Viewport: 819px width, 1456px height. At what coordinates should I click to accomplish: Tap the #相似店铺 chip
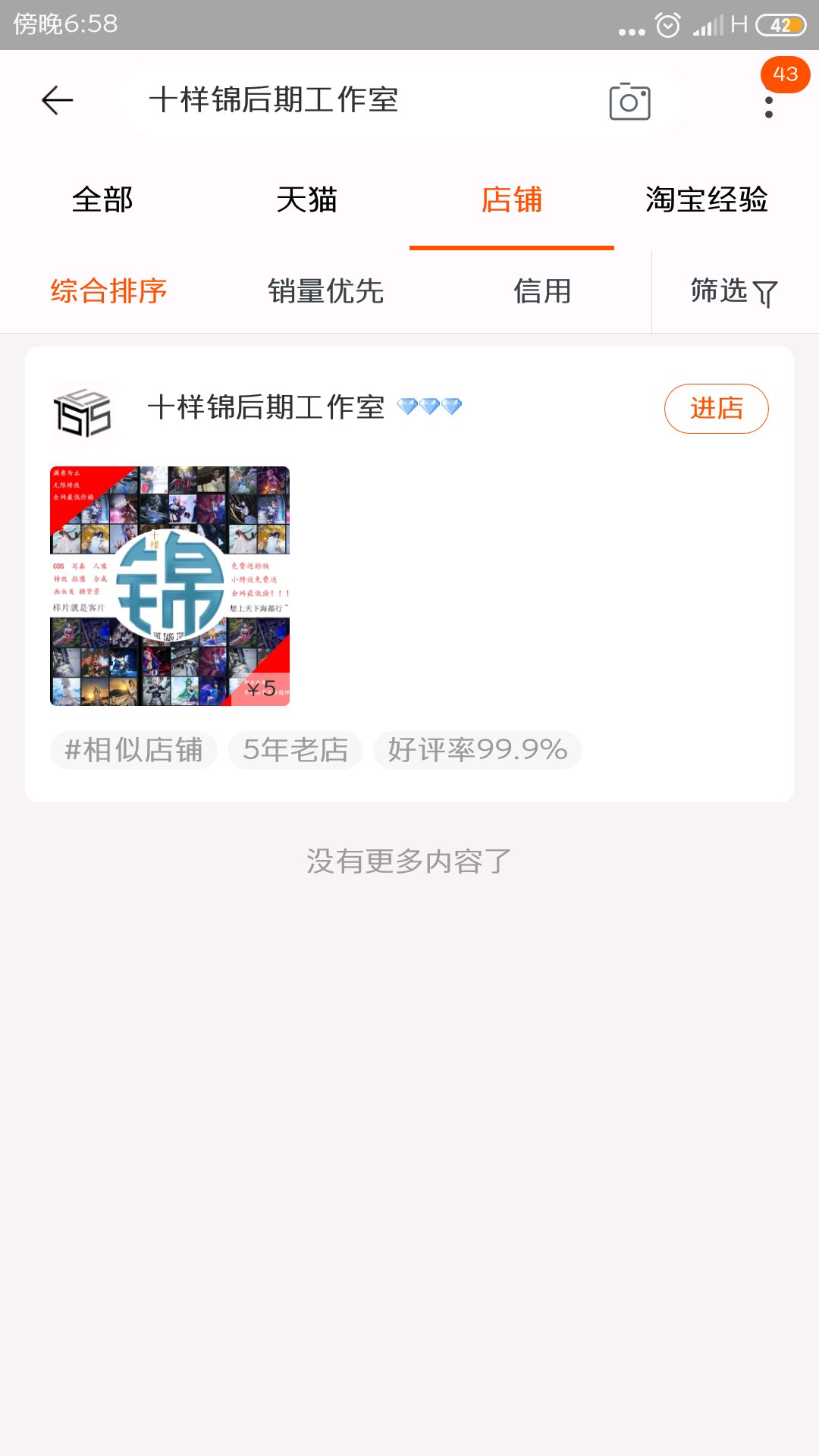point(134,750)
